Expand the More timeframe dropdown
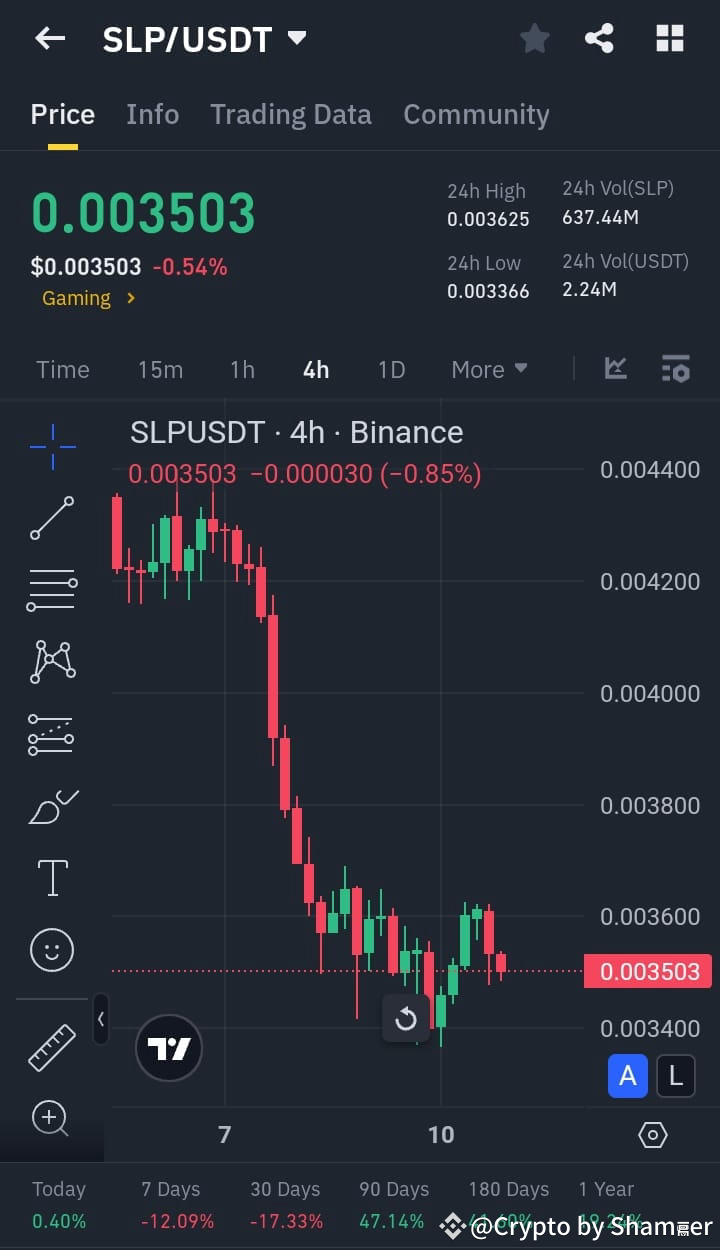The image size is (720, 1250). tap(489, 369)
